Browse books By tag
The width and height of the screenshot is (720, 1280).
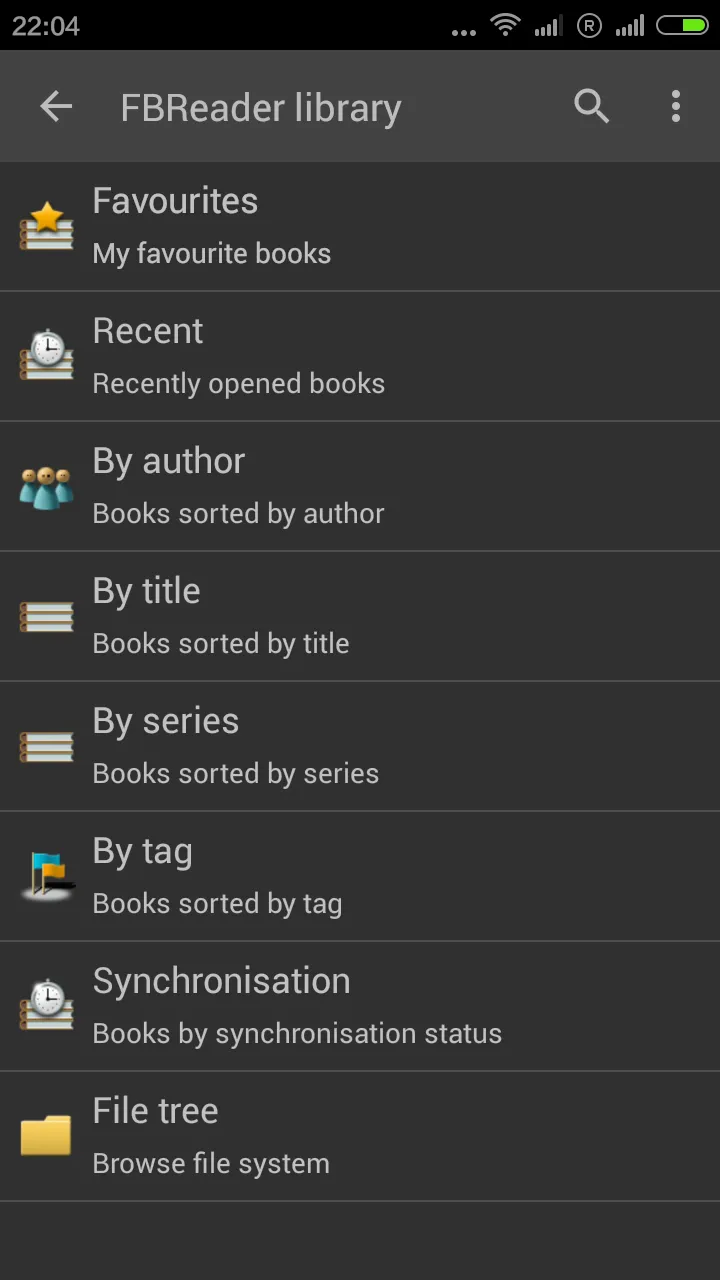click(x=360, y=876)
